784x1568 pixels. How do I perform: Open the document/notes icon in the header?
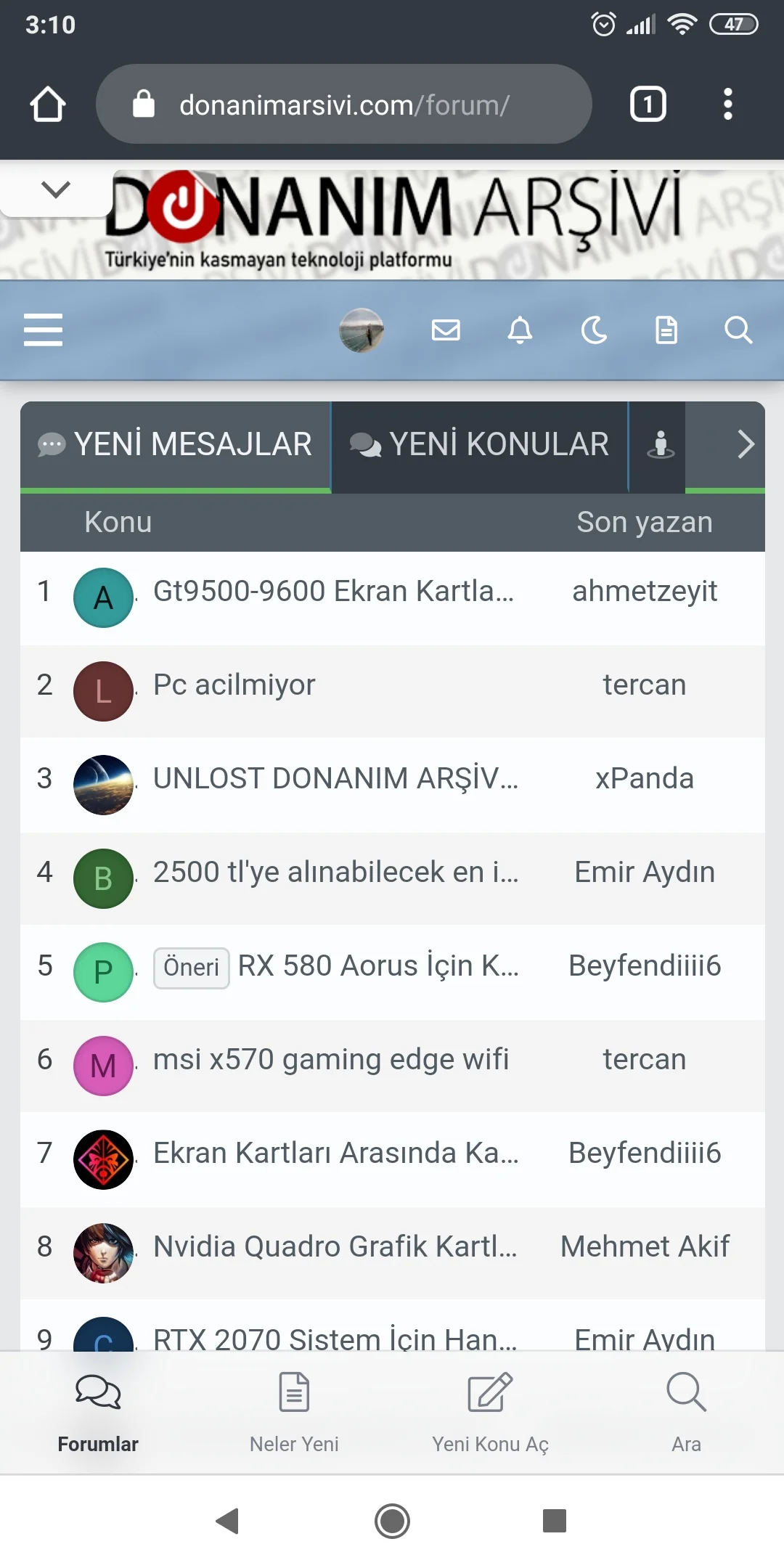pos(666,330)
